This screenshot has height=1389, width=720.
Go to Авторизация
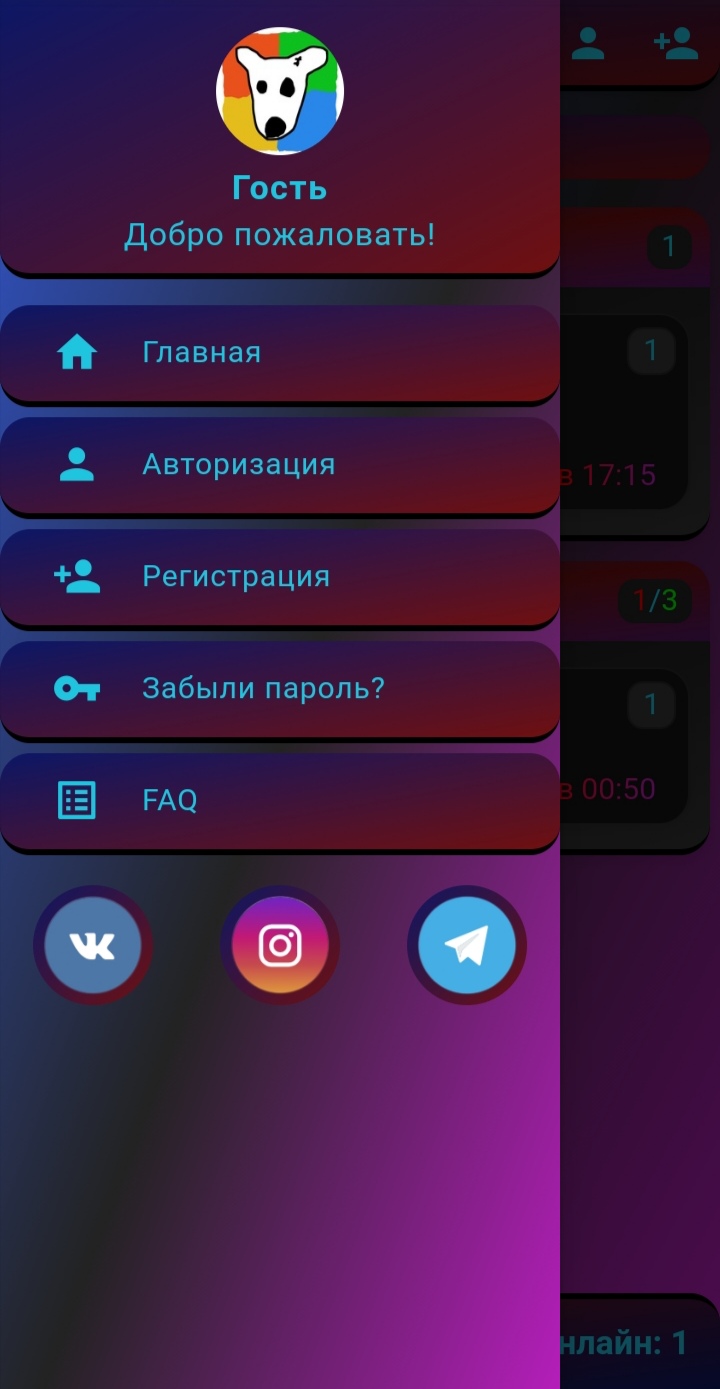click(280, 465)
